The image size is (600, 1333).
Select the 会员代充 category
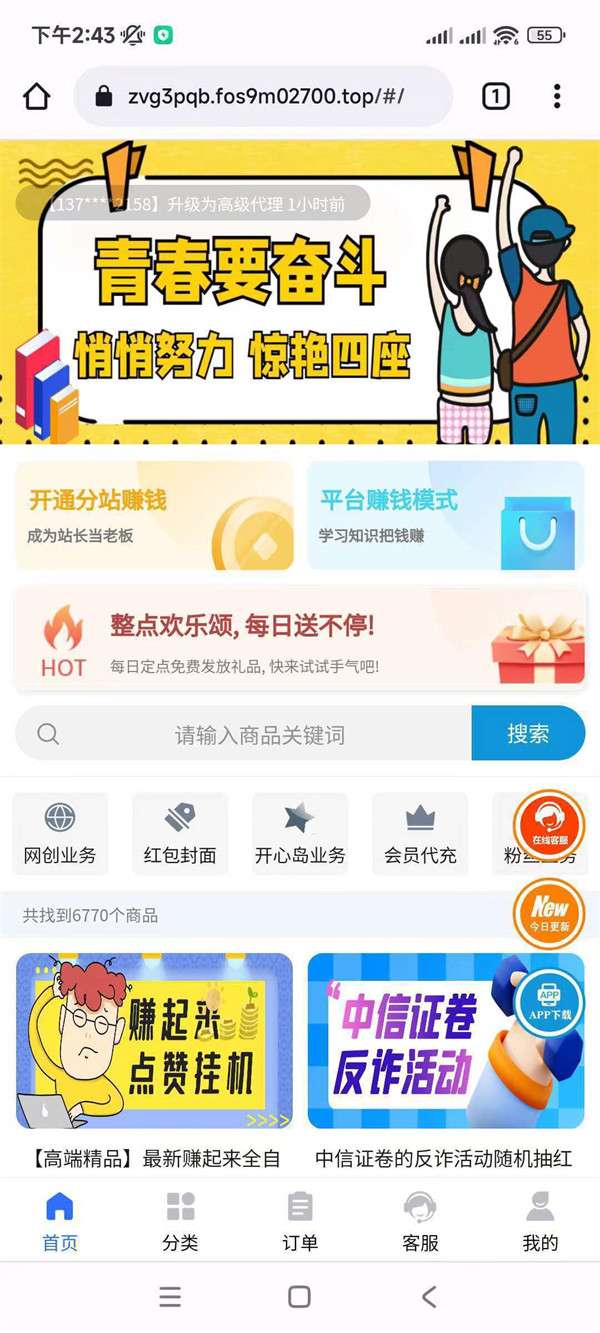(420, 835)
